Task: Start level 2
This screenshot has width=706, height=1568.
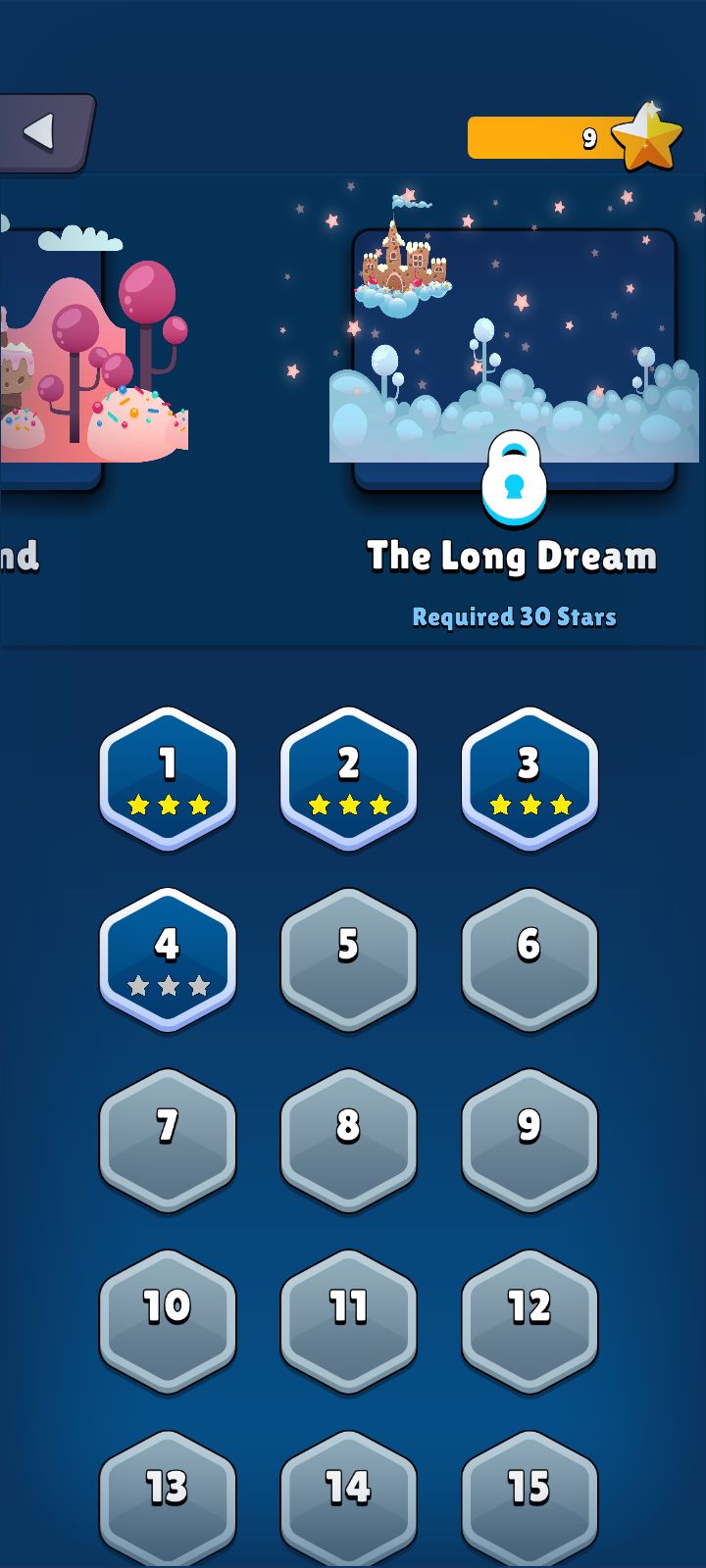Action: pos(348,779)
